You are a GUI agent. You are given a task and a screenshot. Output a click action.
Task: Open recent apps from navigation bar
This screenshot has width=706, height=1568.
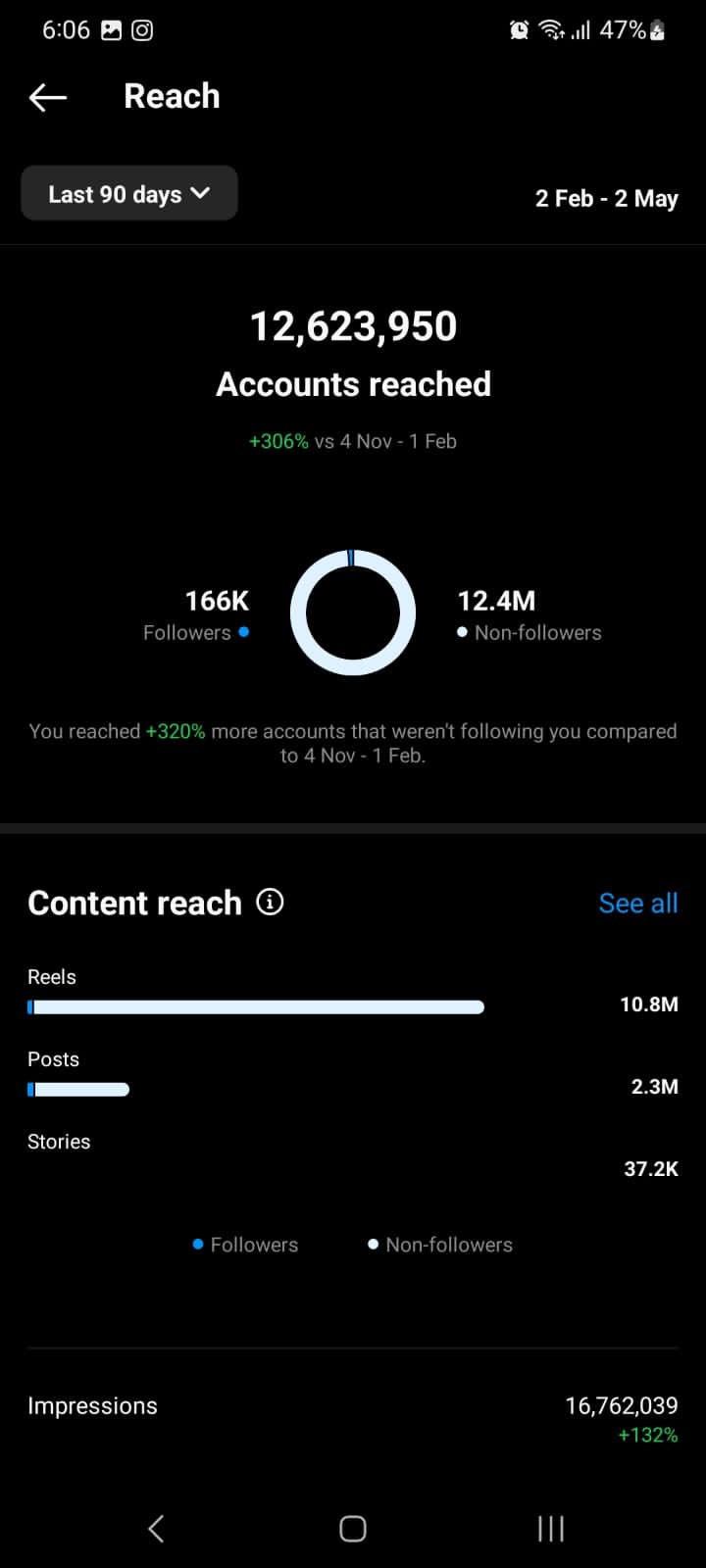[x=551, y=1529]
